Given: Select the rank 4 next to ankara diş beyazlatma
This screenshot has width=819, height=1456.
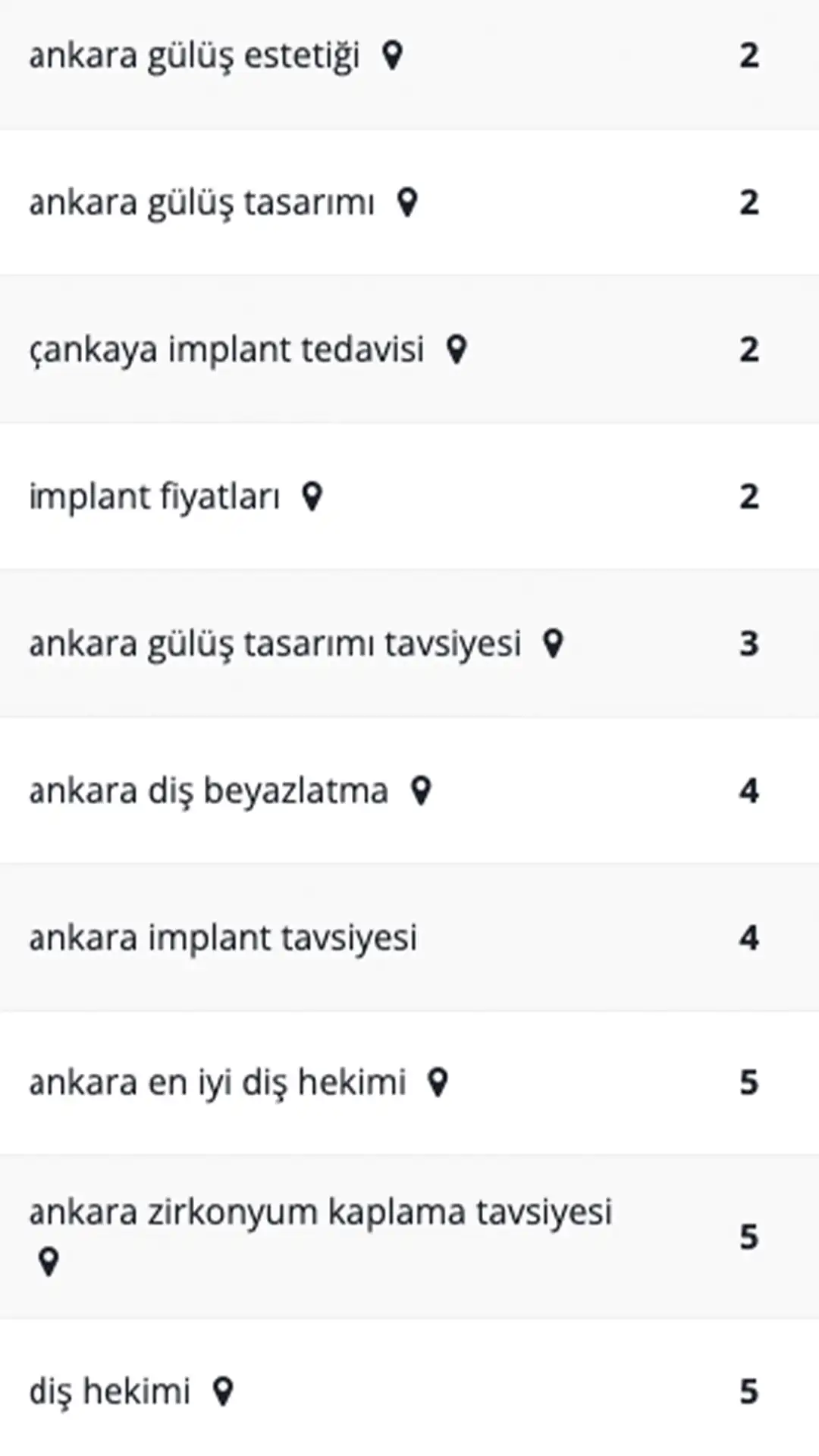Looking at the screenshot, I should (749, 790).
